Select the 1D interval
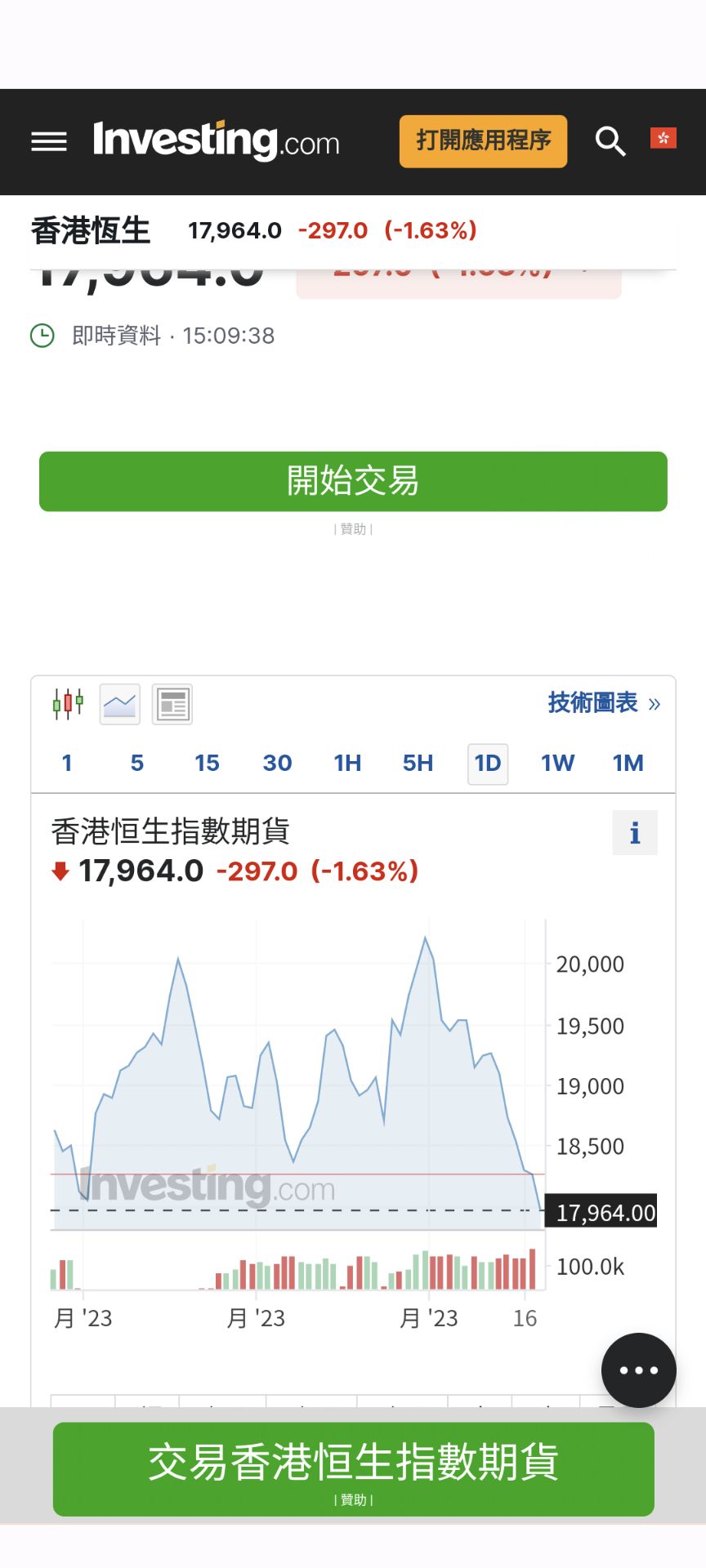The height and width of the screenshot is (1568, 706). pyautogui.click(x=488, y=764)
